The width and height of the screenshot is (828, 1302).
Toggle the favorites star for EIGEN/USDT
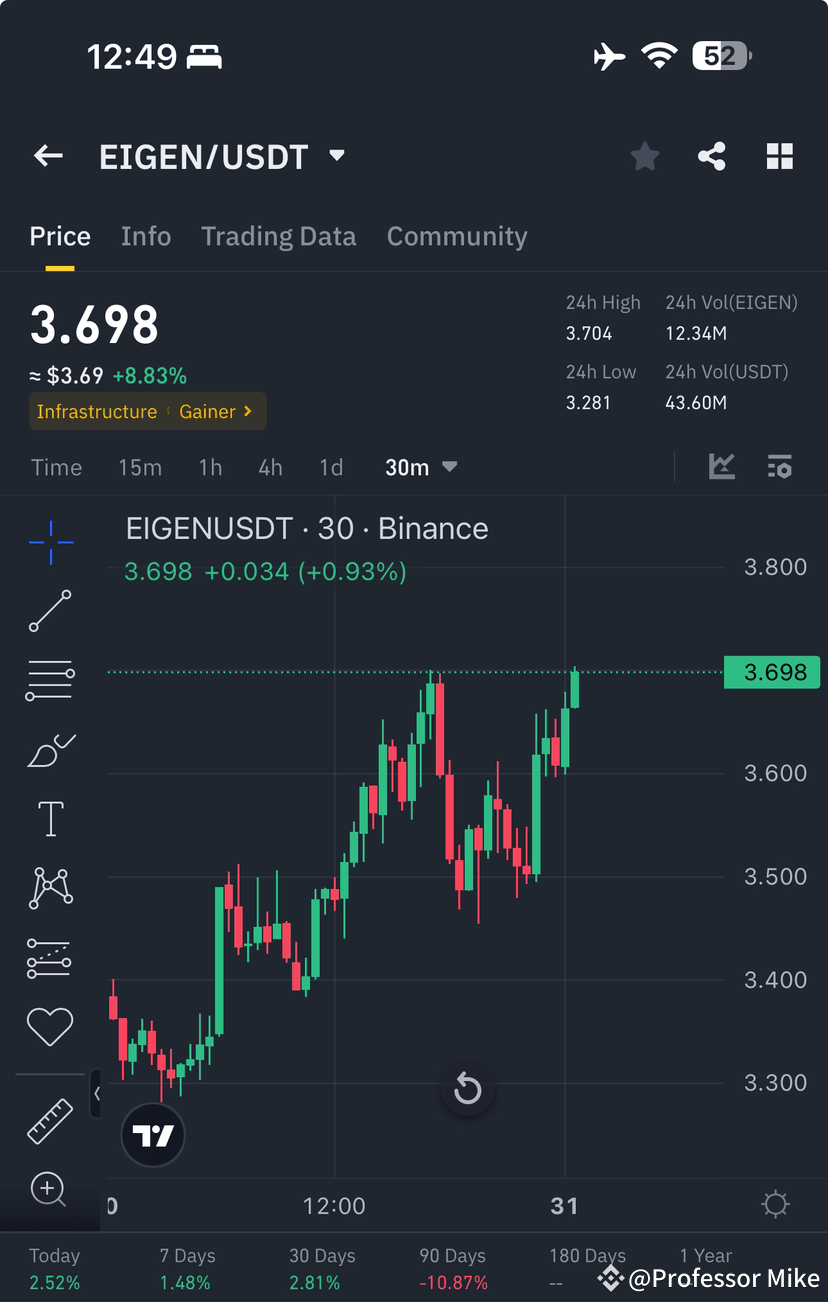point(644,156)
